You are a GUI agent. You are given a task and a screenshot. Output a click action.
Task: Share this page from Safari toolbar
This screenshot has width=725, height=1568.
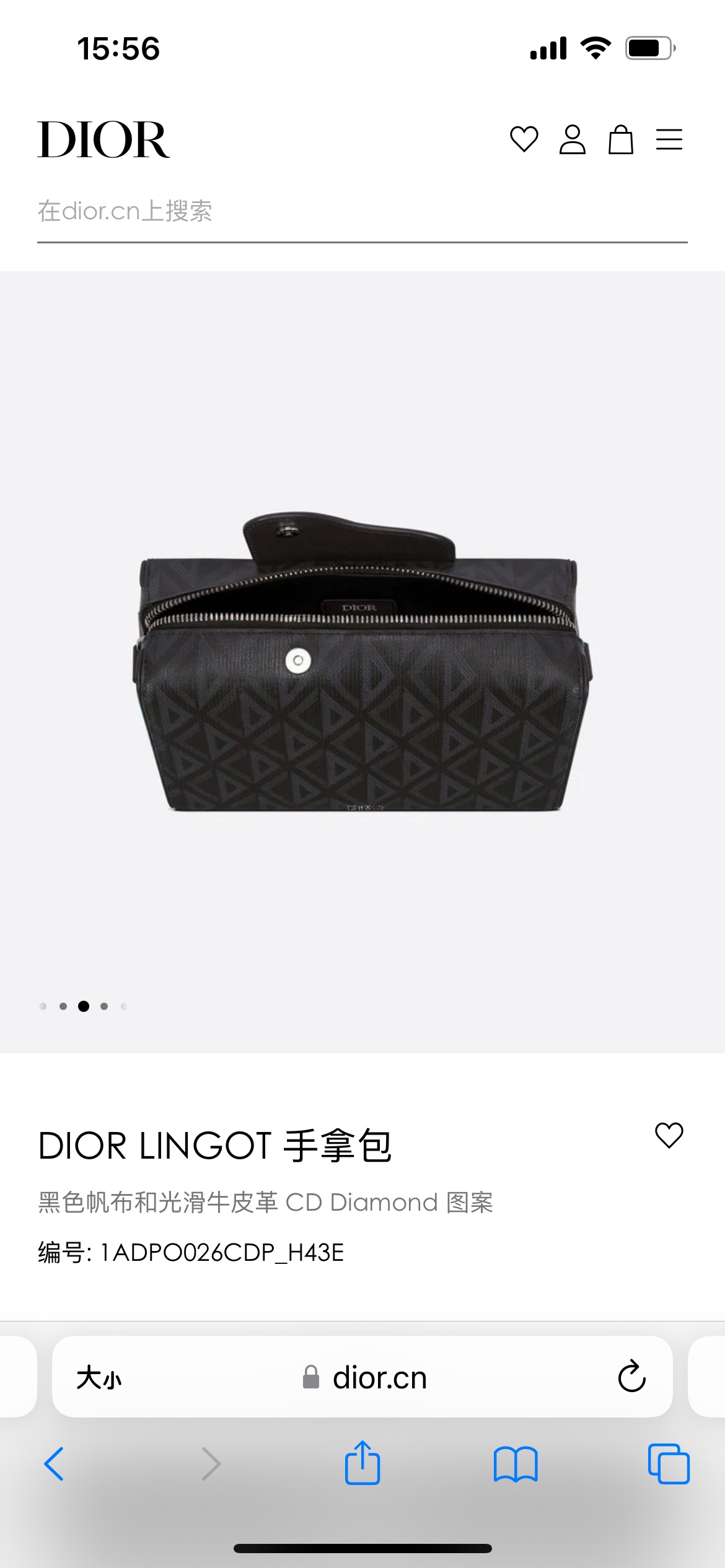pos(362,1463)
